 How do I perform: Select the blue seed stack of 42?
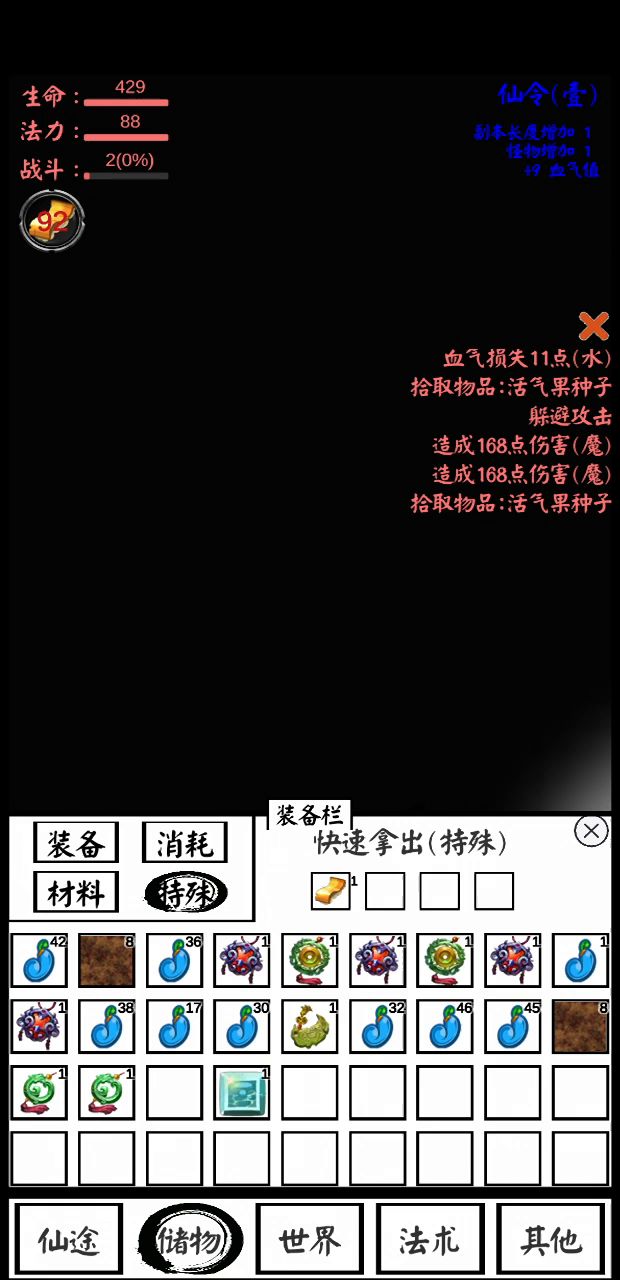(39, 961)
